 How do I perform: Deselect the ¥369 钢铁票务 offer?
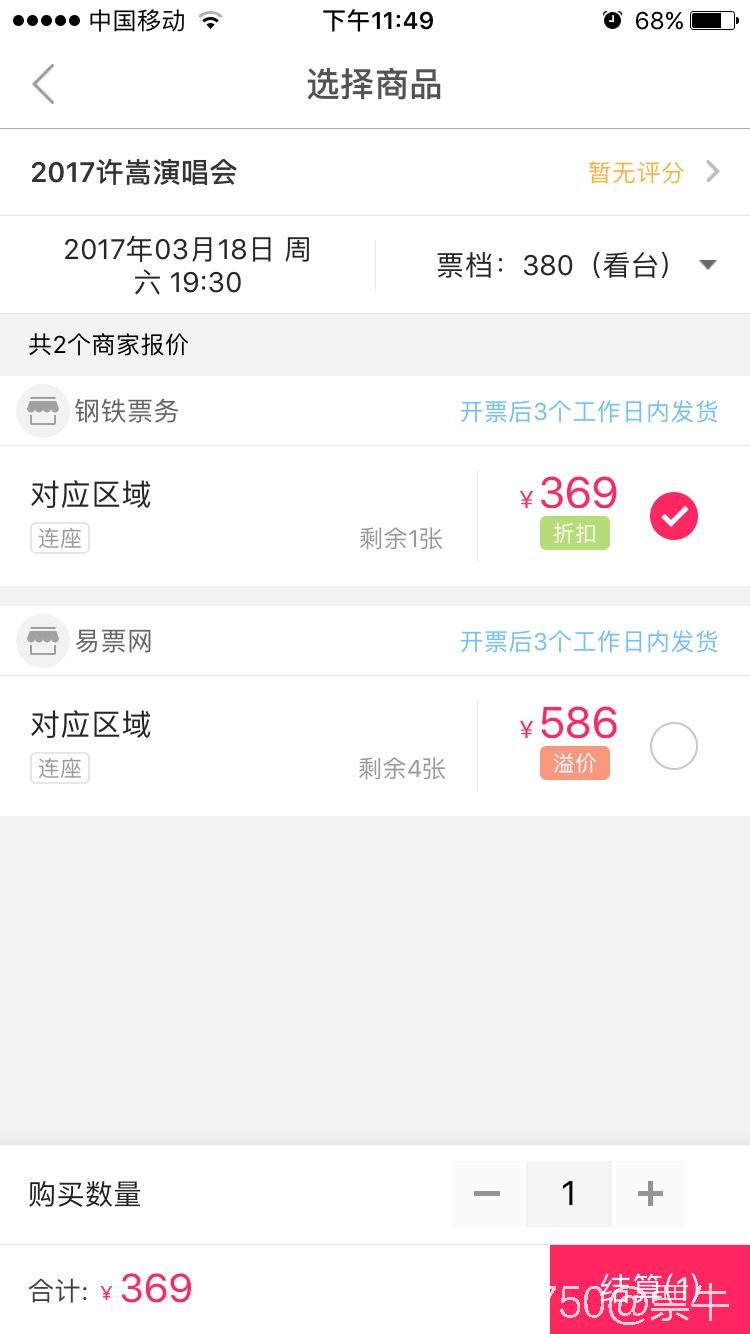tap(673, 516)
